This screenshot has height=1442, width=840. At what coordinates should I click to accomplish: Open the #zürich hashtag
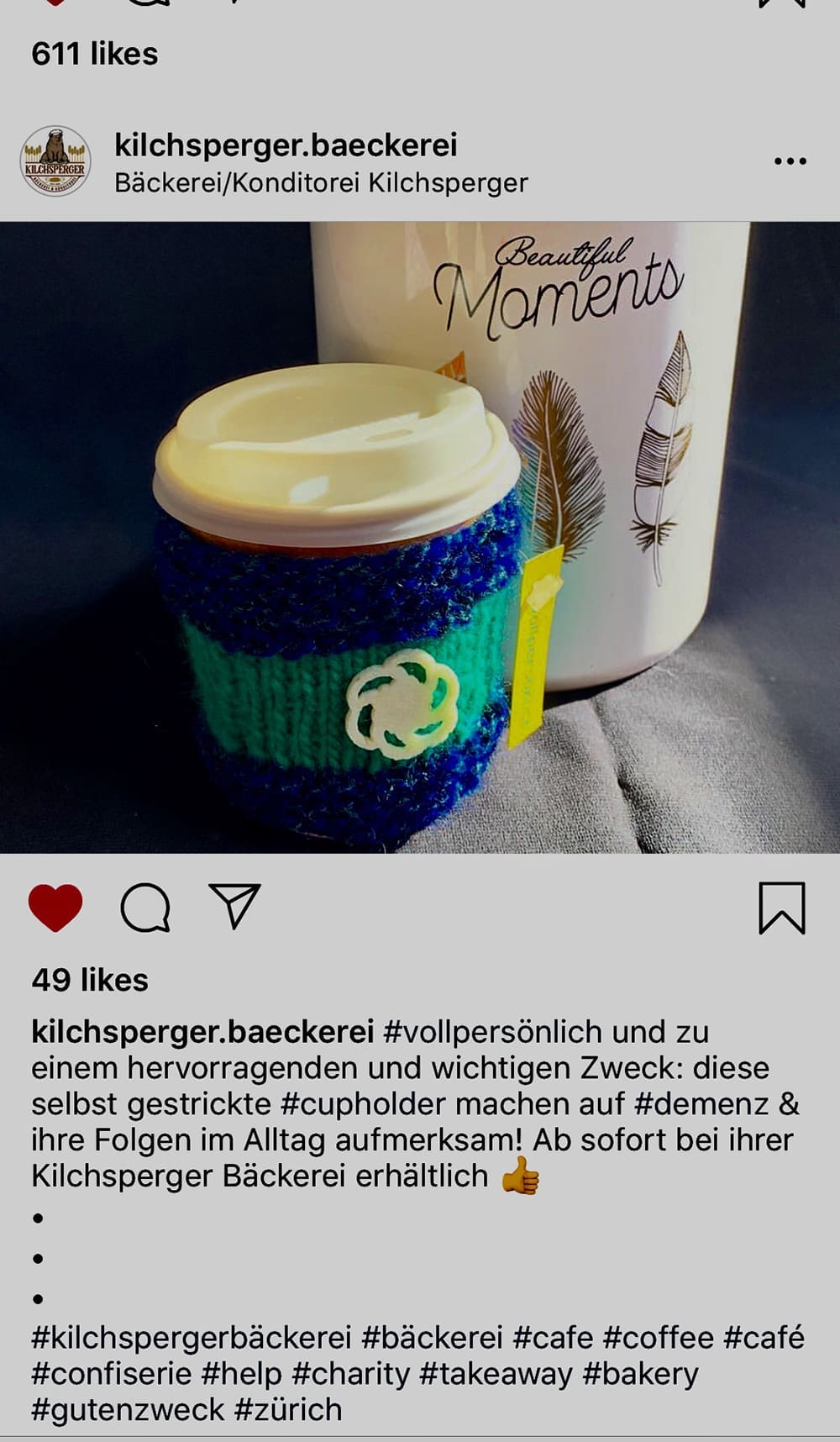(x=288, y=1409)
